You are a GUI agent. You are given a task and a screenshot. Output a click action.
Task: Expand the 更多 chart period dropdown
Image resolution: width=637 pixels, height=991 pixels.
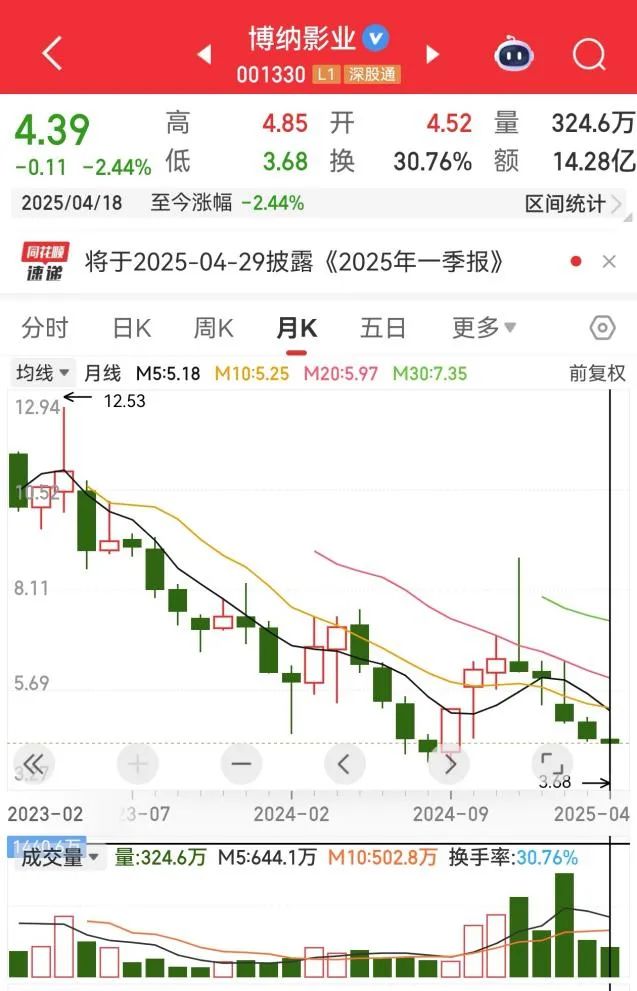click(x=484, y=328)
